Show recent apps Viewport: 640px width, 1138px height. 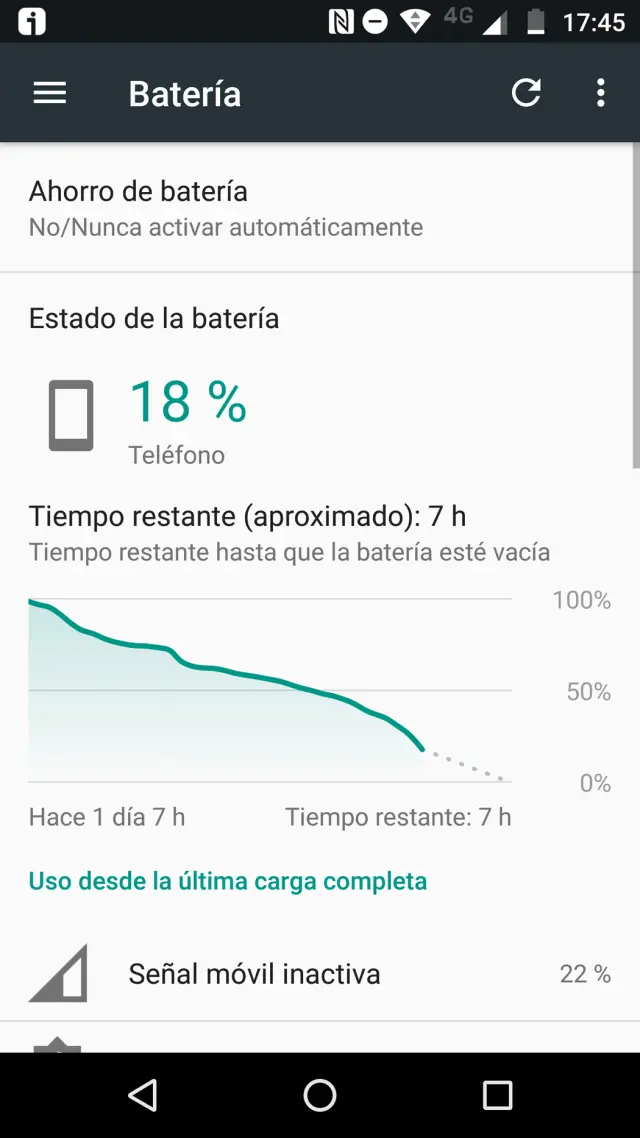497,1095
